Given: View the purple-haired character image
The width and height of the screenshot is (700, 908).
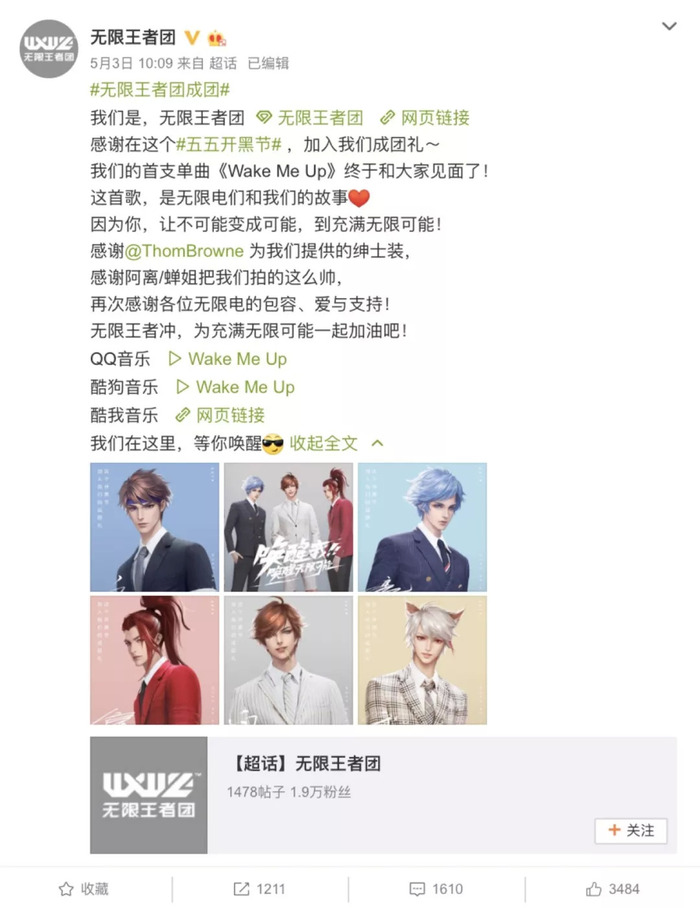Looking at the screenshot, I should coord(153,527).
